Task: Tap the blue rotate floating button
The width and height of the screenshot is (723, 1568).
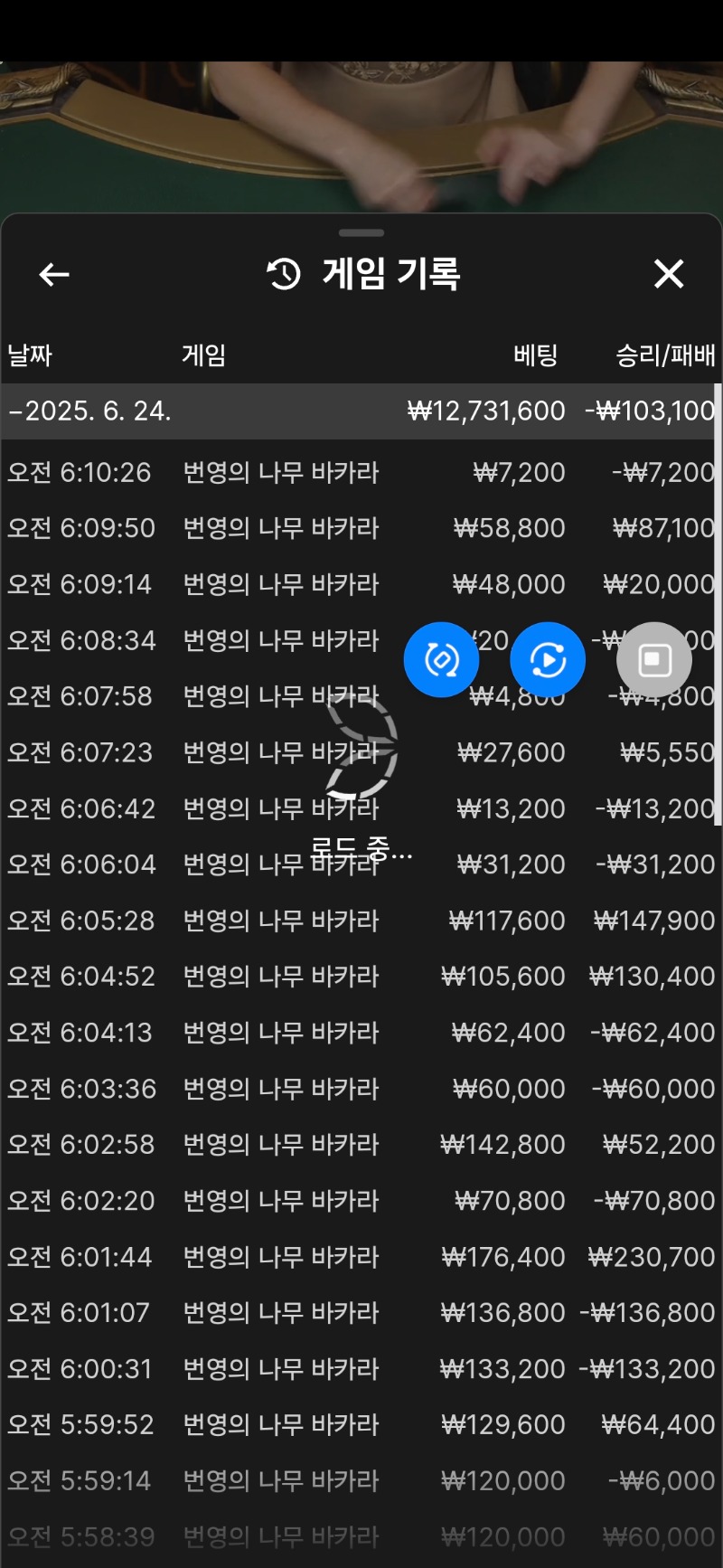Action: pos(441,660)
